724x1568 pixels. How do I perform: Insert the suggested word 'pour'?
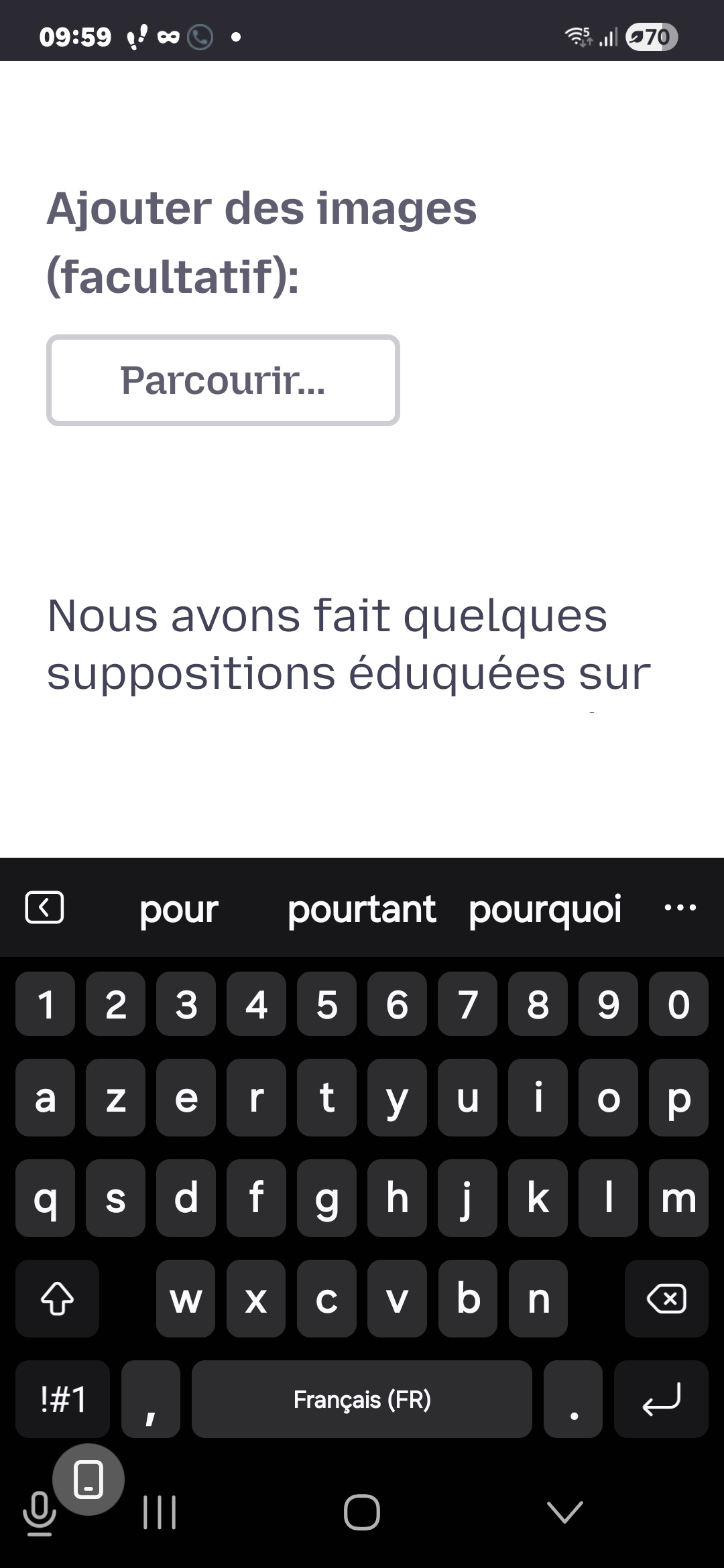pos(179,909)
